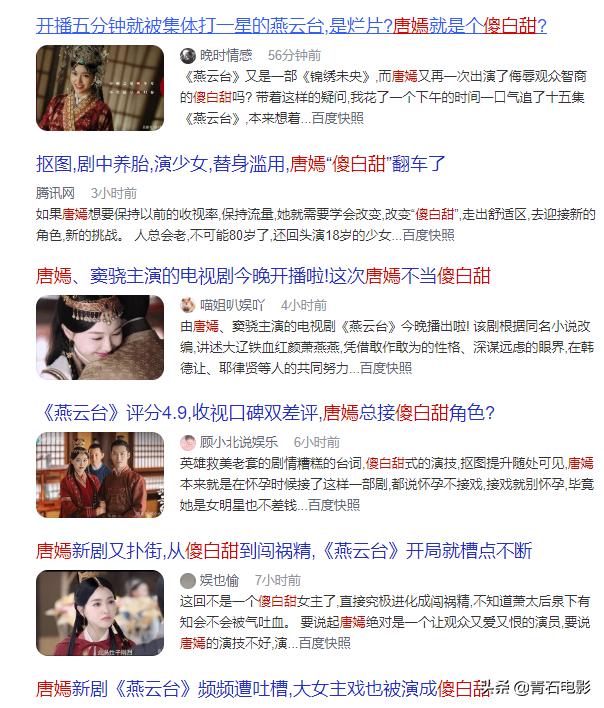This screenshot has width=604, height=708.
Task: Tap the thumbnail of the 顾小北说娱乐 article
Action: [x=100, y=475]
